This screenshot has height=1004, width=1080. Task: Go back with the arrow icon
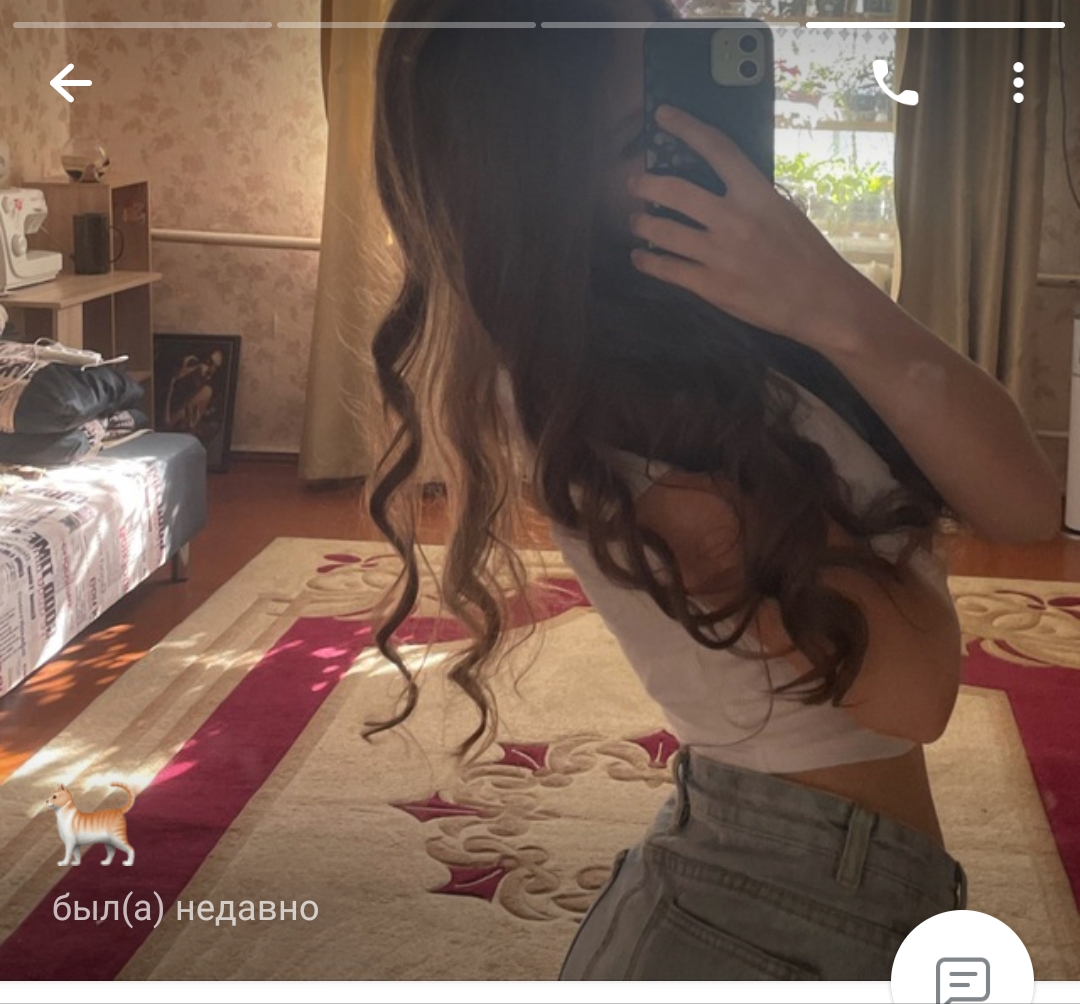coord(71,83)
